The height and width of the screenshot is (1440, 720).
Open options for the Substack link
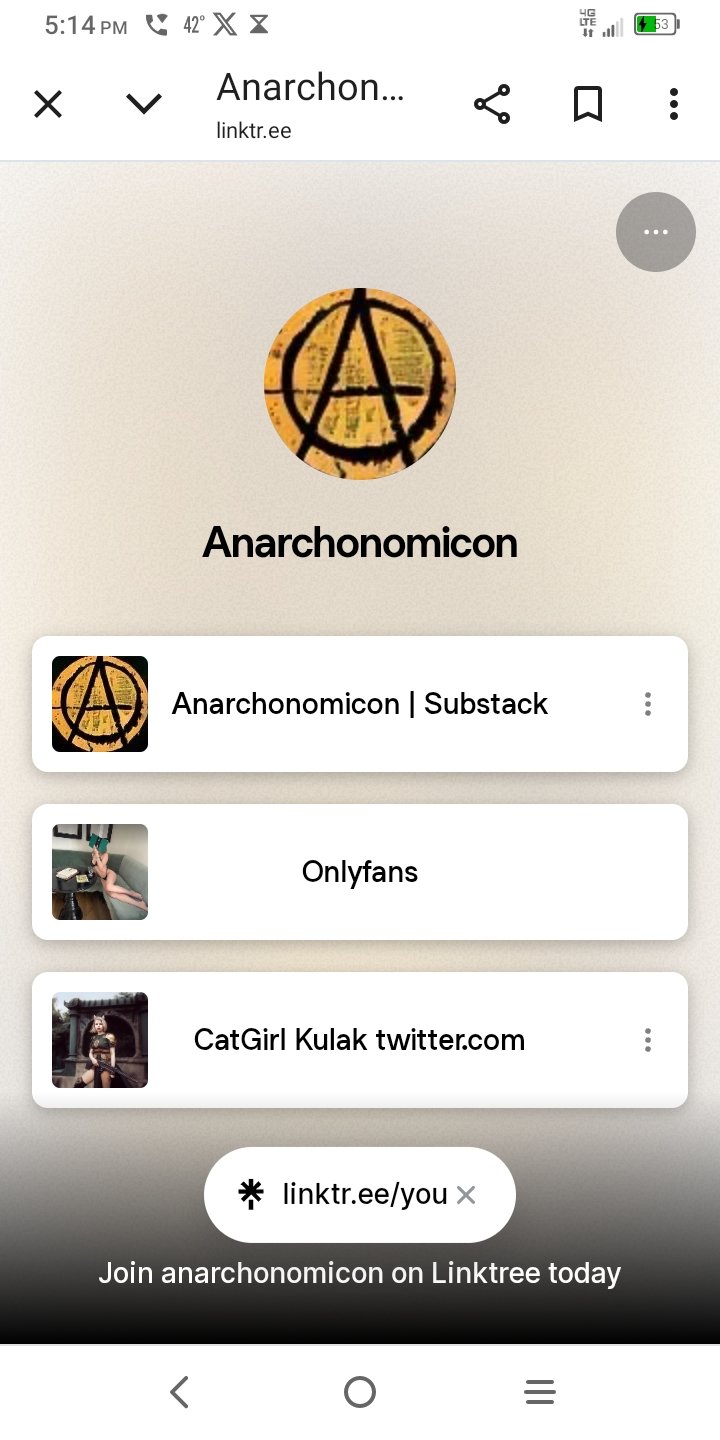648,704
